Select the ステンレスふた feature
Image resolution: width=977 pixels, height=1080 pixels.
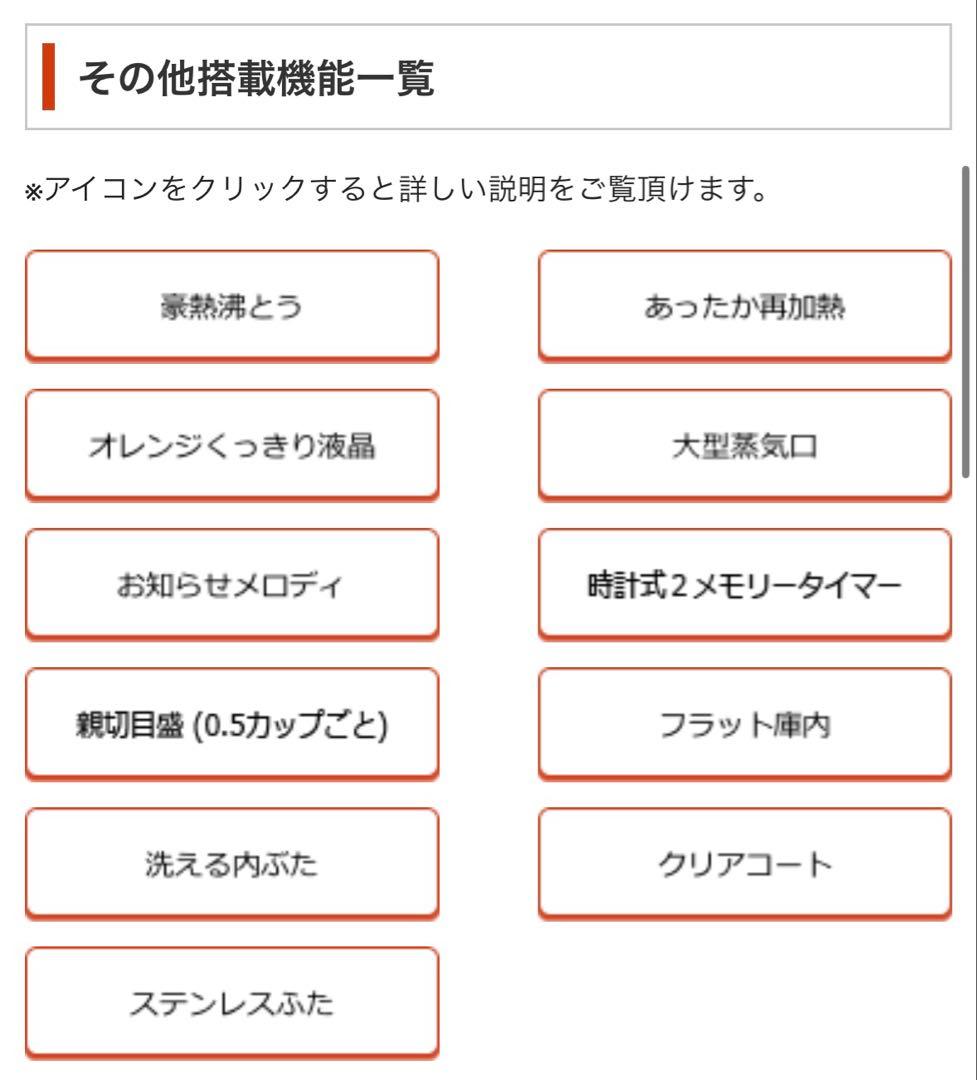232,1001
